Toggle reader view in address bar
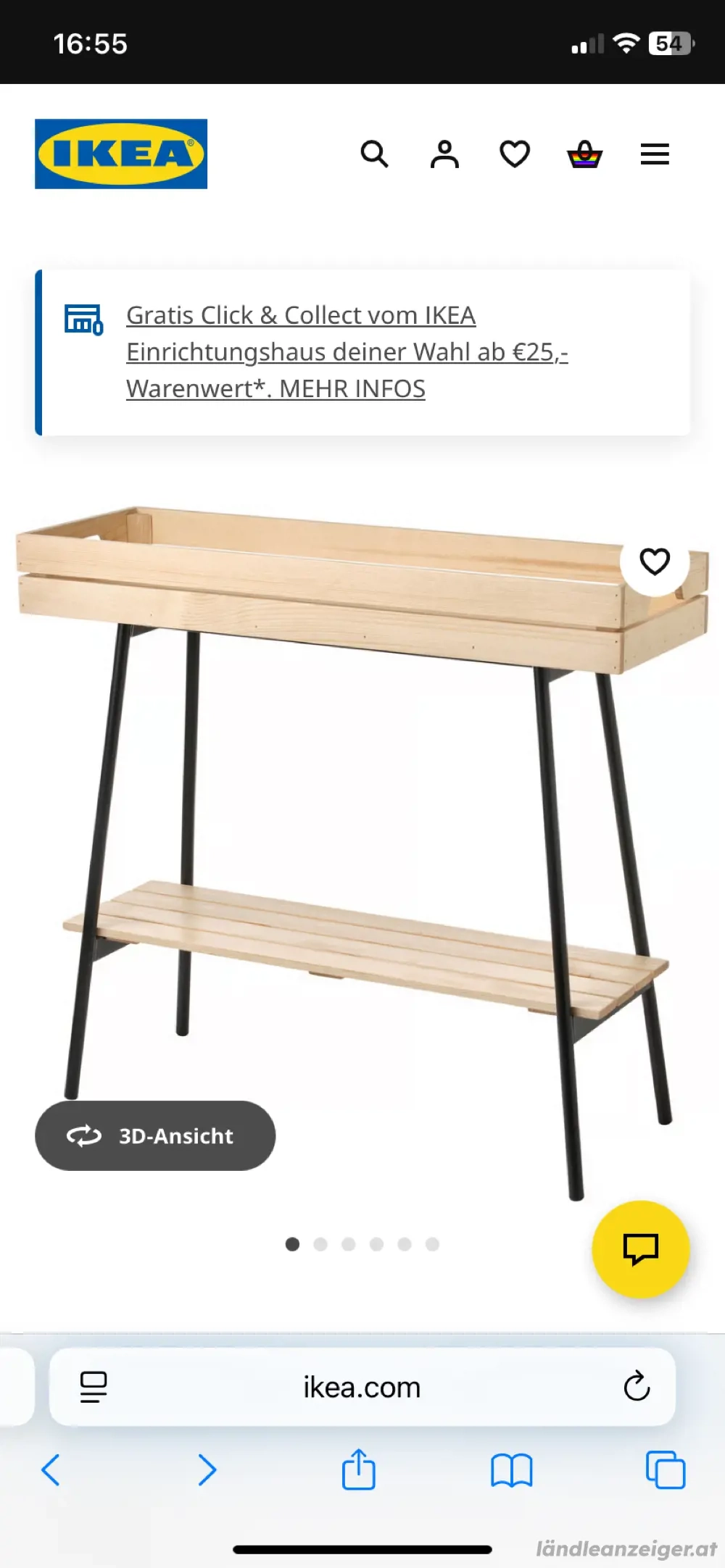 coord(93,1388)
